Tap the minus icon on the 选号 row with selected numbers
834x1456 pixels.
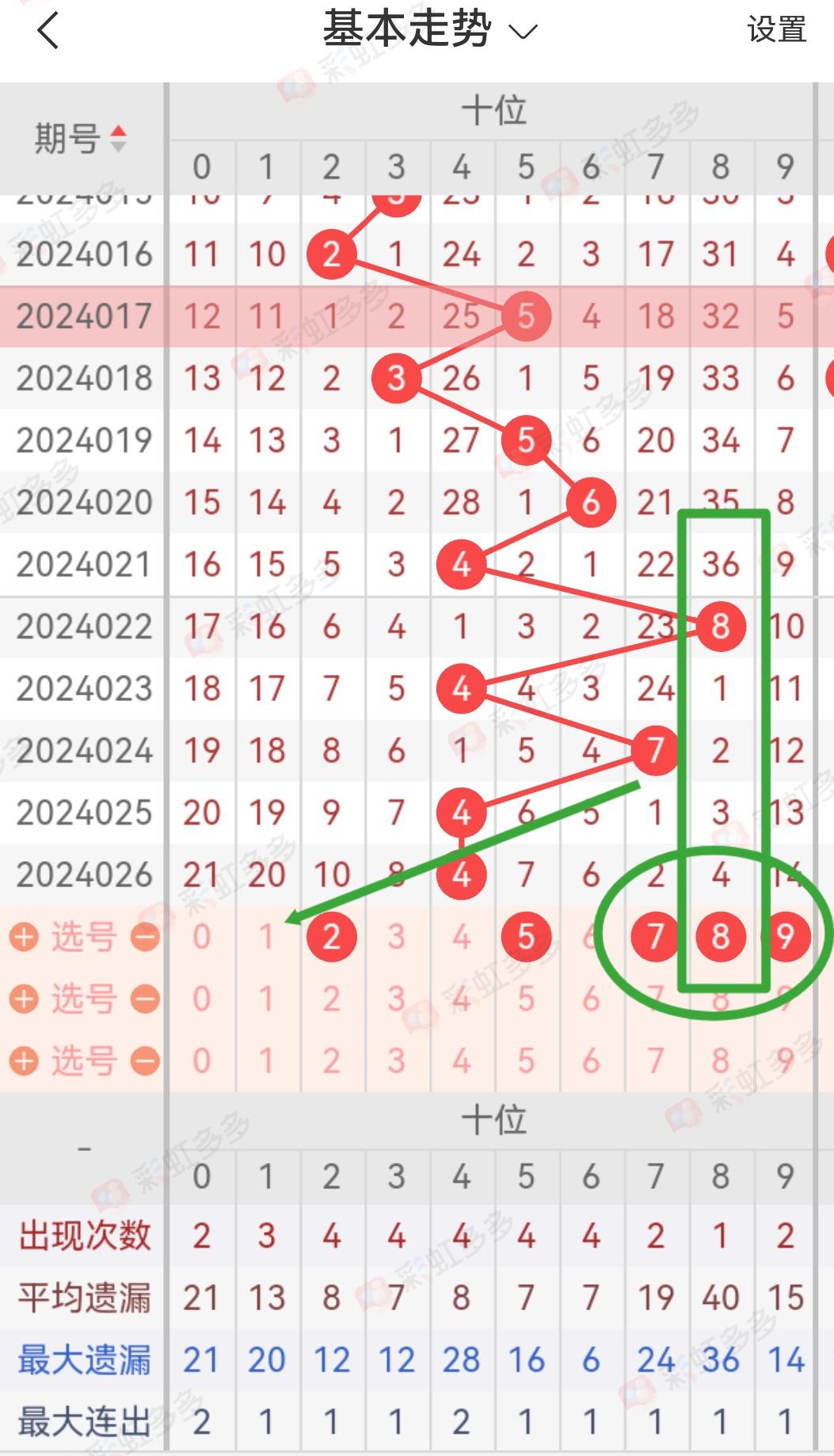[x=145, y=937]
